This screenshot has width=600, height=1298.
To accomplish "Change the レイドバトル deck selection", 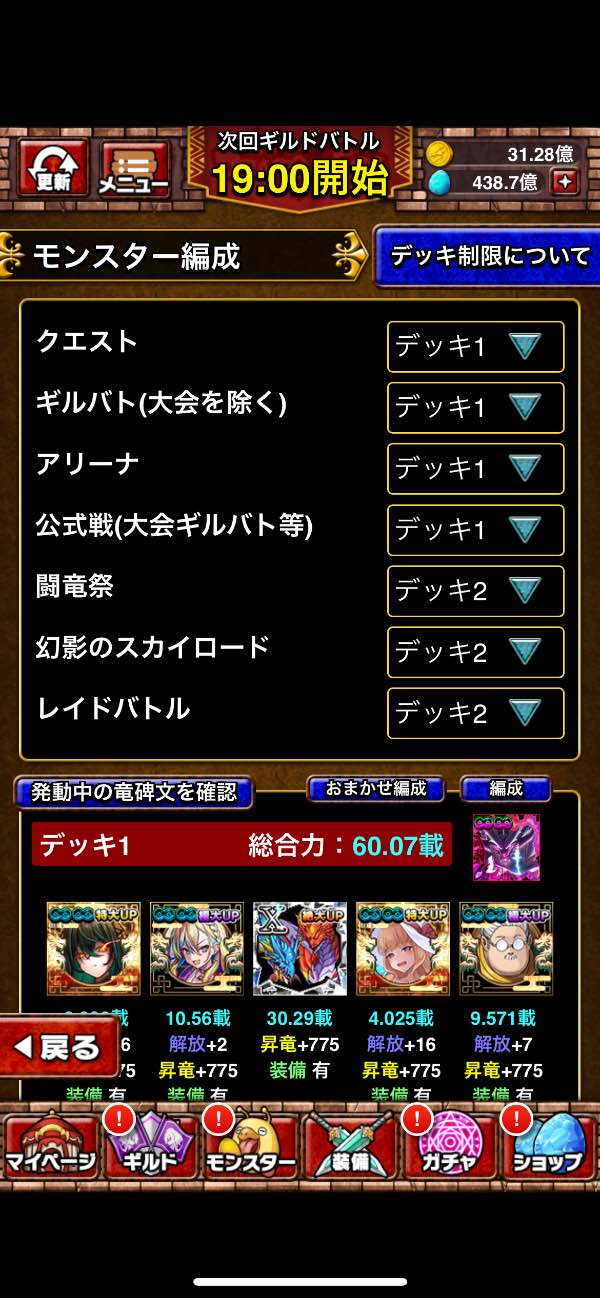I will tap(475, 713).
